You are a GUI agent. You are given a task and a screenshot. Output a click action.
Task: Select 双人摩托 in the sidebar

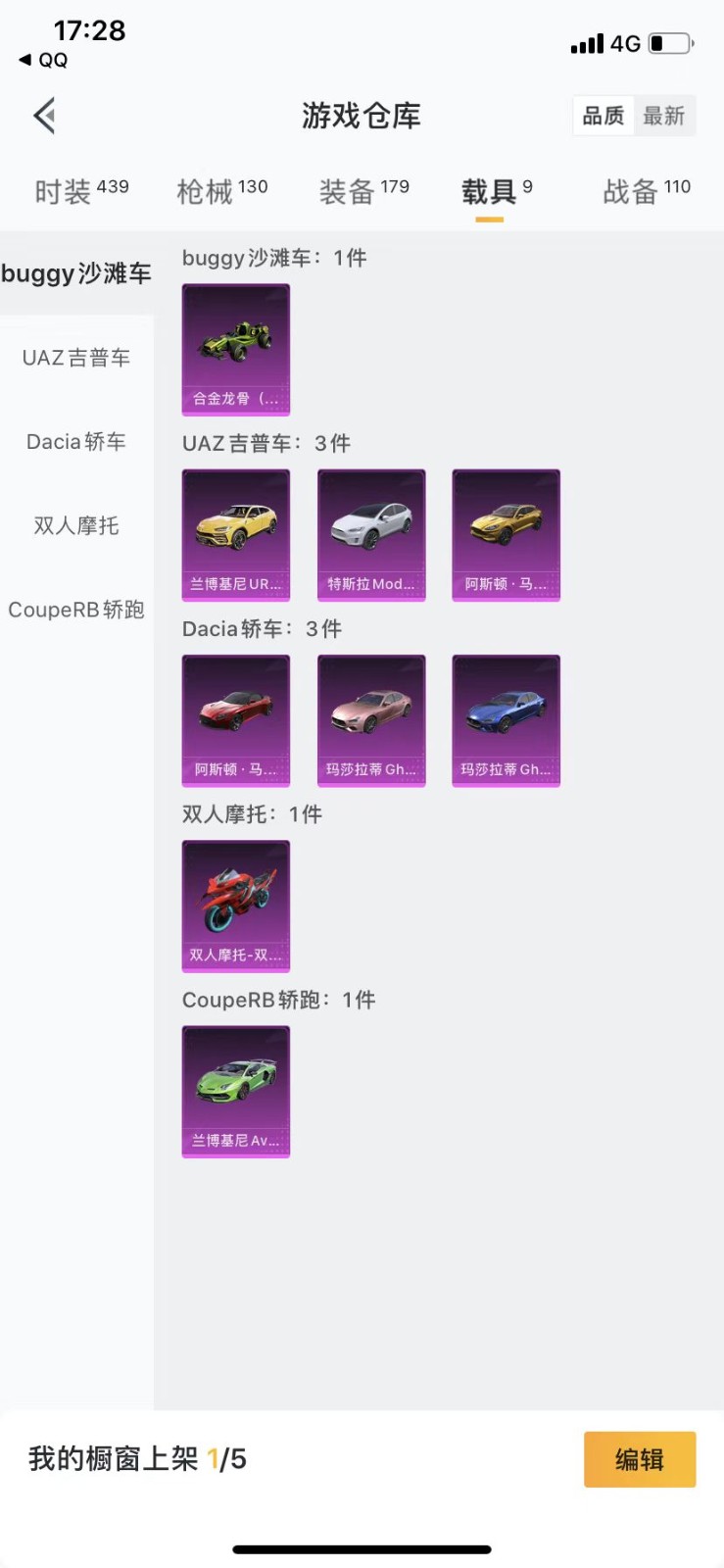[x=76, y=526]
